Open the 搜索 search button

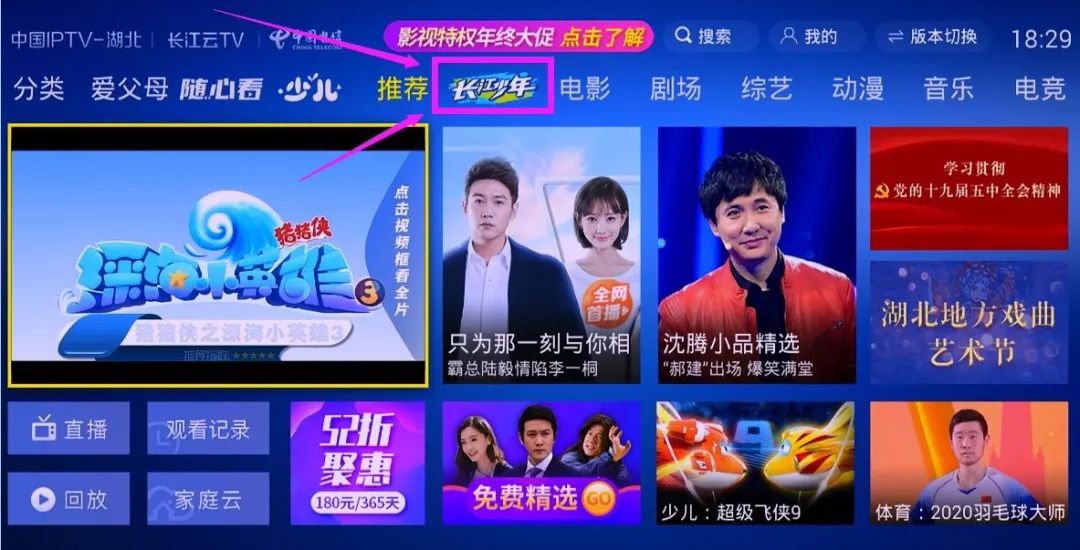point(703,37)
